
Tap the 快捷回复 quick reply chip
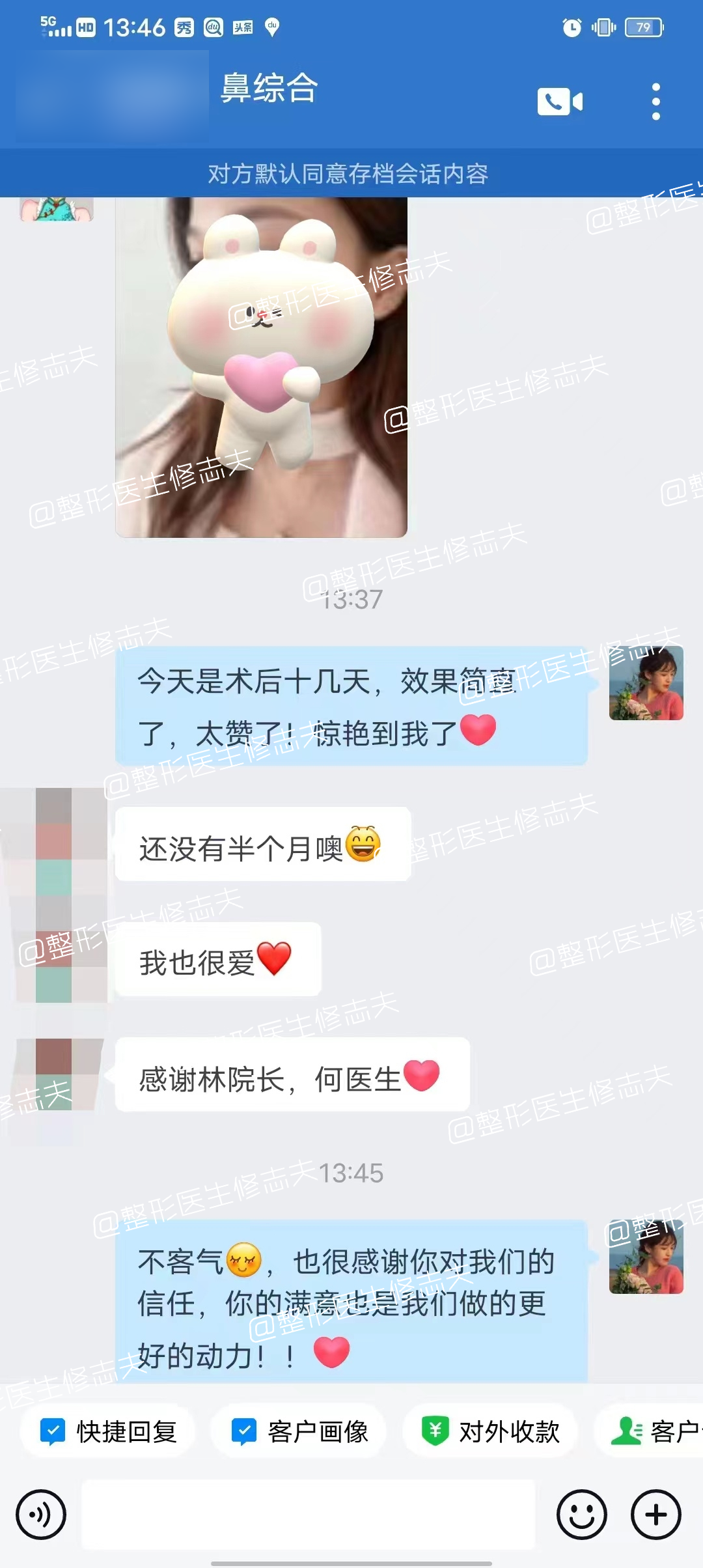click(108, 1431)
